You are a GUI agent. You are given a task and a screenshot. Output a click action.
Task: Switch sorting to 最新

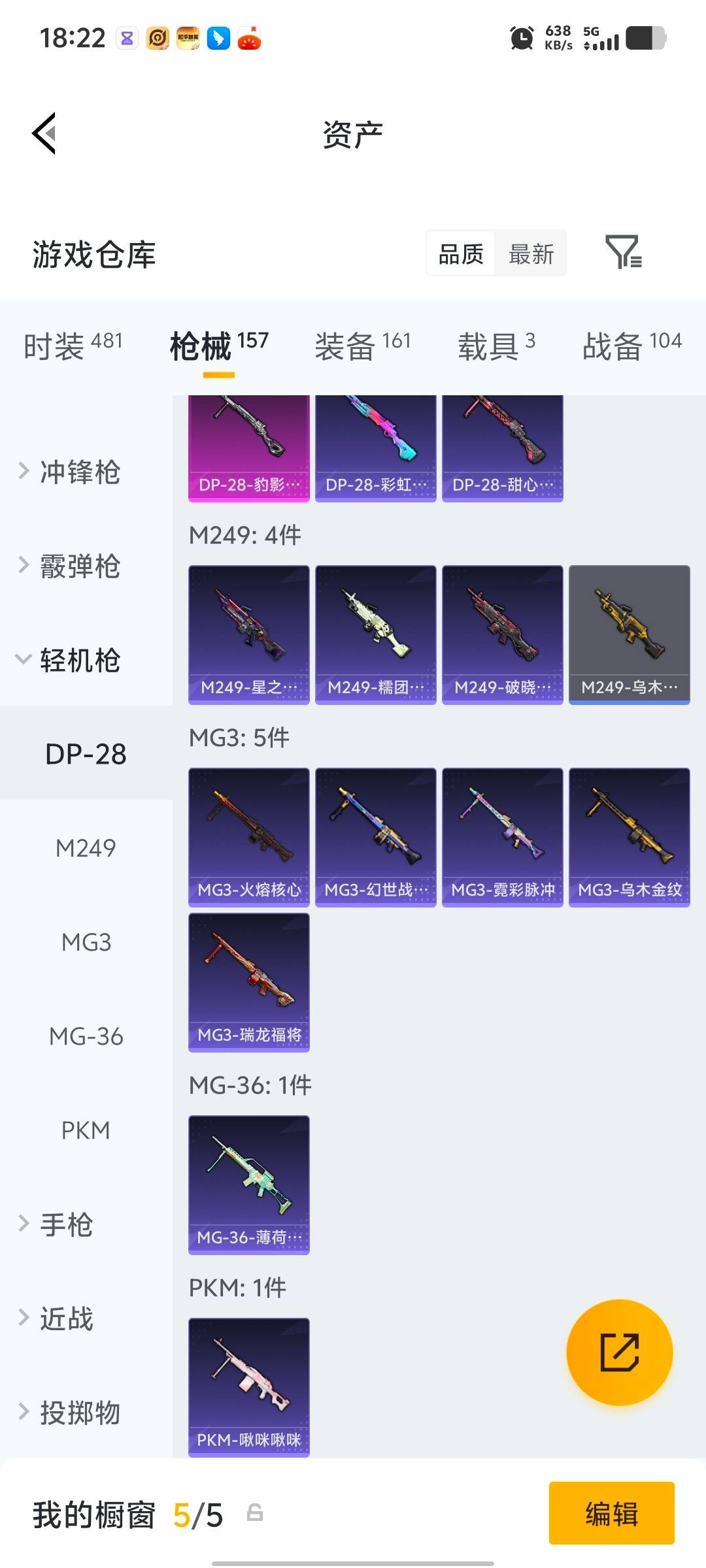coord(531,253)
